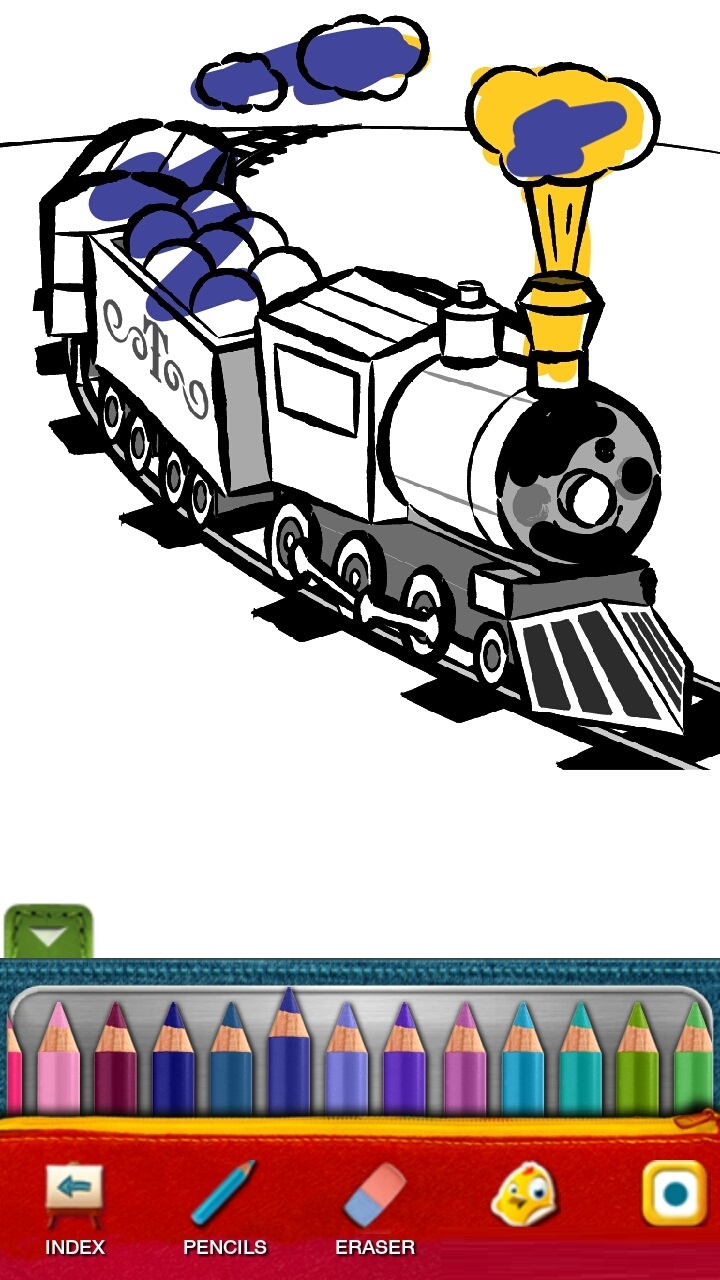Collapse the pencil tray with green arrow tab
The height and width of the screenshot is (1280, 720).
[x=49, y=933]
